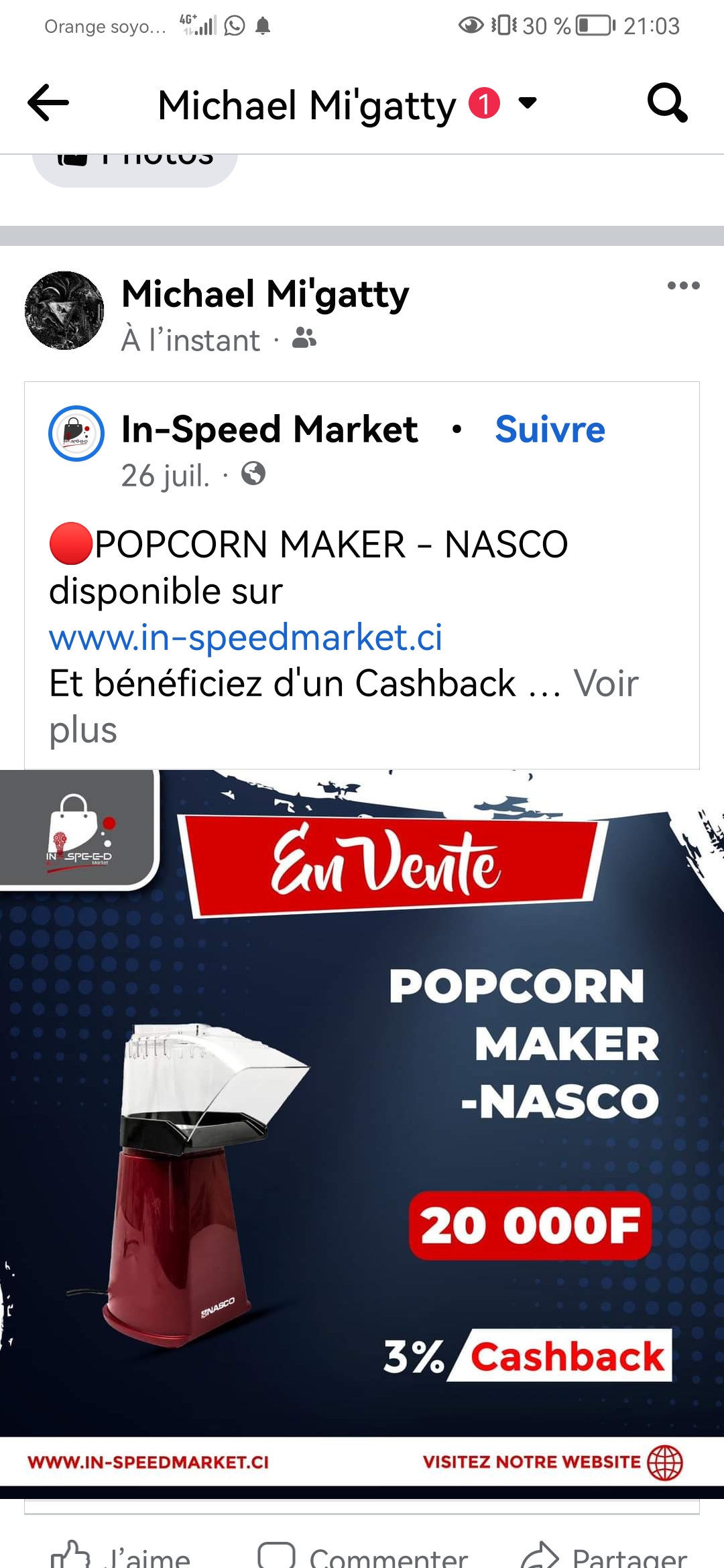Open the In-Speed Market page name
This screenshot has height=1568, width=724.
point(269,430)
